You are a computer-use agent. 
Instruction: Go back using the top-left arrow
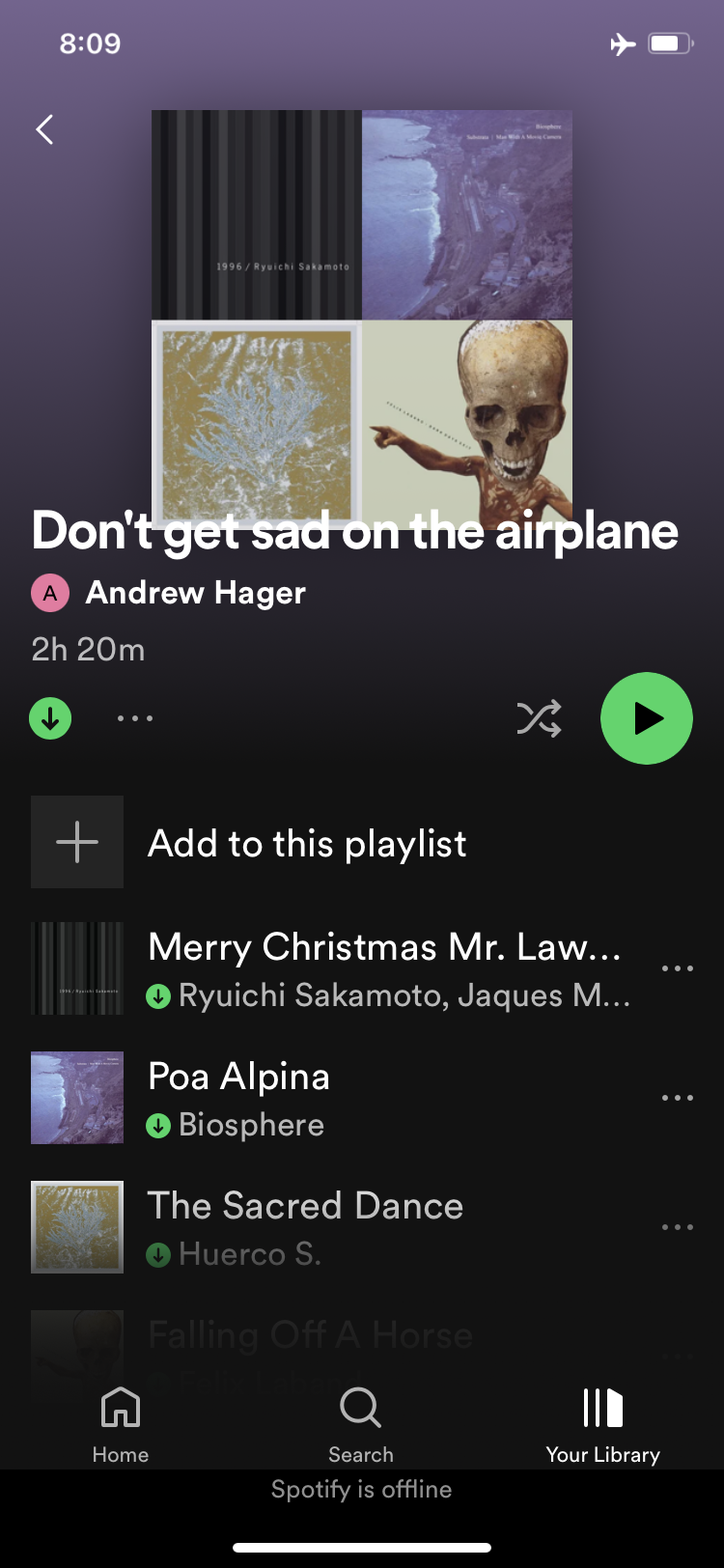pos(44,129)
